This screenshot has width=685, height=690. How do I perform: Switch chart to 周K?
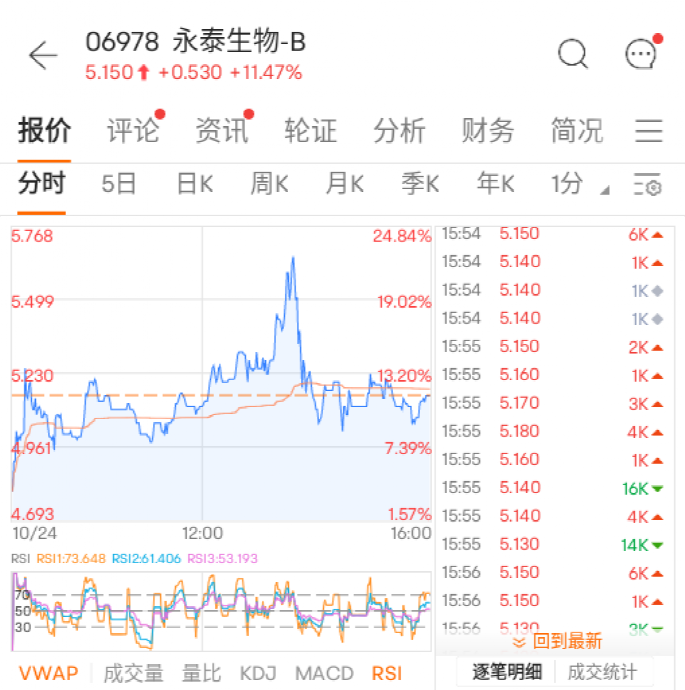pyautogui.click(x=269, y=184)
